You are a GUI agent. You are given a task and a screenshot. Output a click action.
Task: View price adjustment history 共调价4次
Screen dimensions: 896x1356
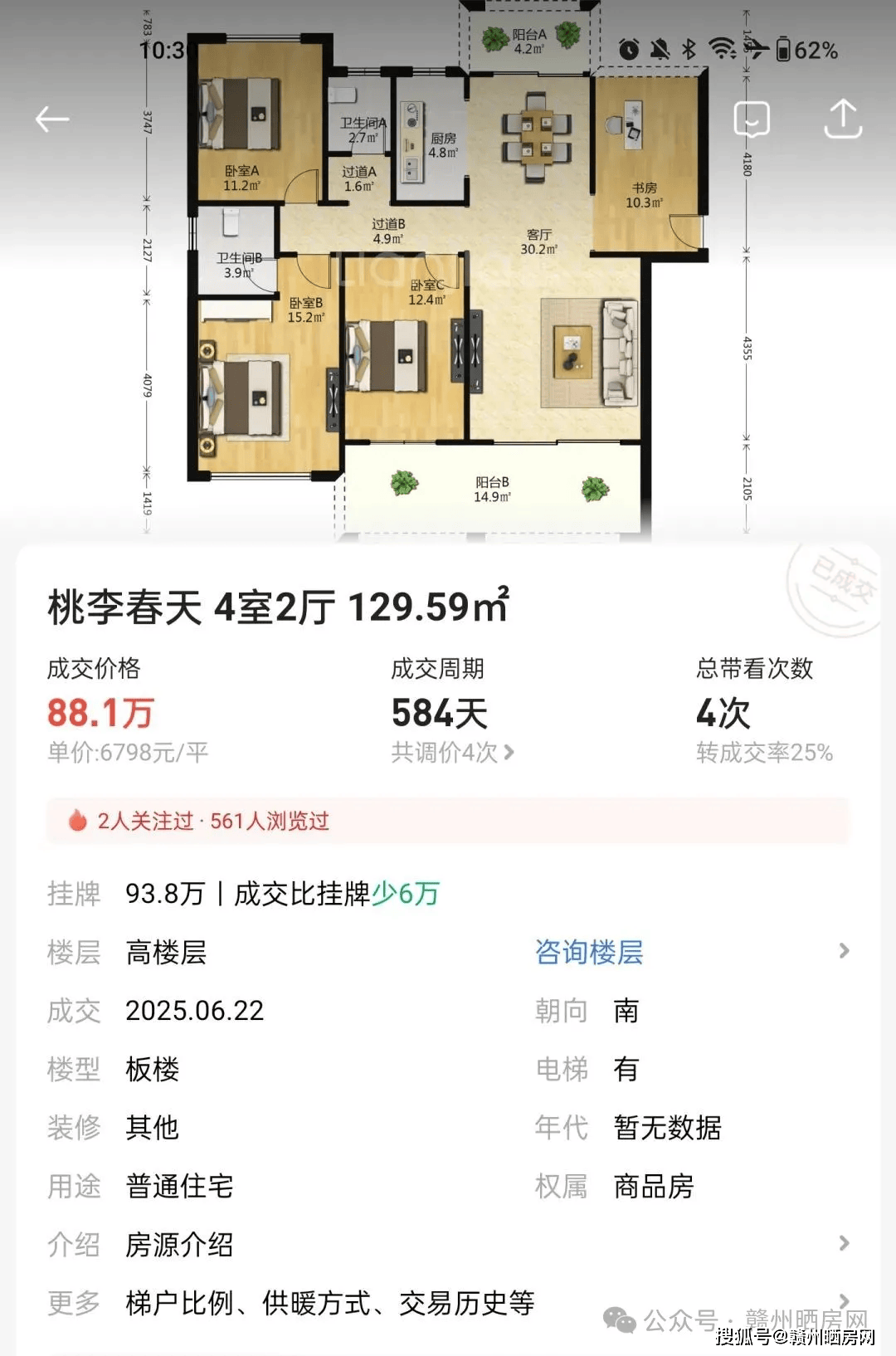453,753
